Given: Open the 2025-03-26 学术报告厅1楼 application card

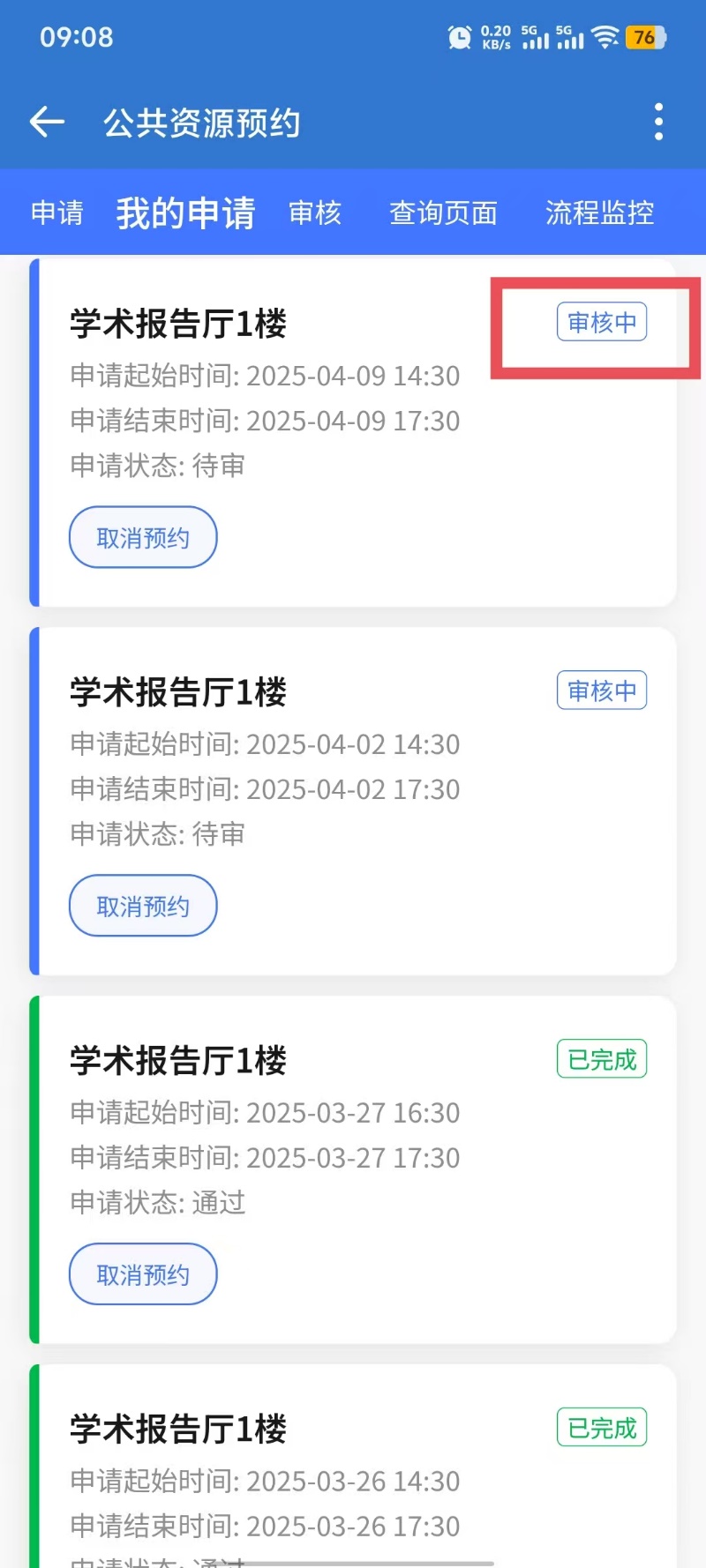Looking at the screenshot, I should pos(353,1466).
